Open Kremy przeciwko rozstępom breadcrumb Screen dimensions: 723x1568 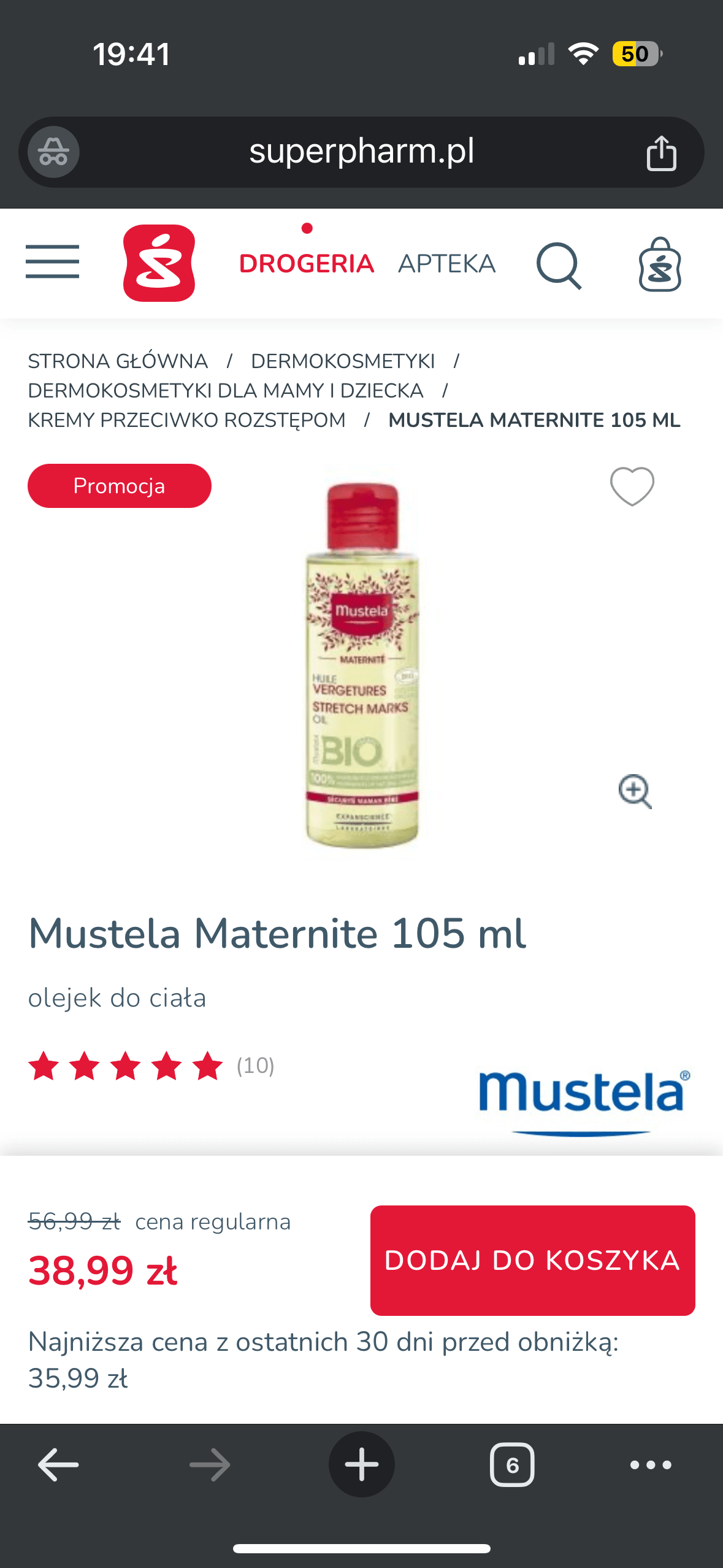(186, 420)
